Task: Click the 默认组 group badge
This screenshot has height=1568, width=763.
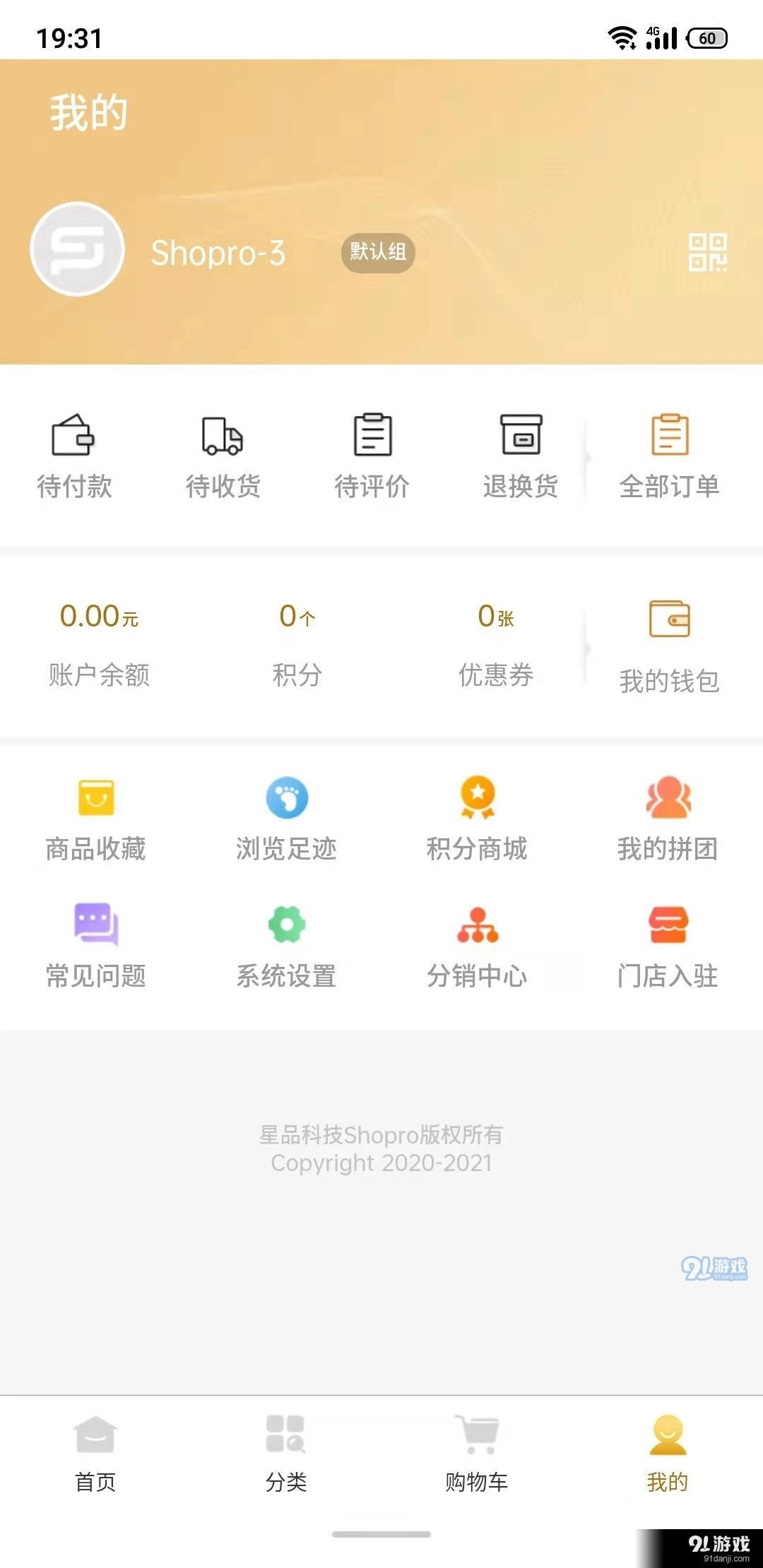Action: [x=378, y=253]
